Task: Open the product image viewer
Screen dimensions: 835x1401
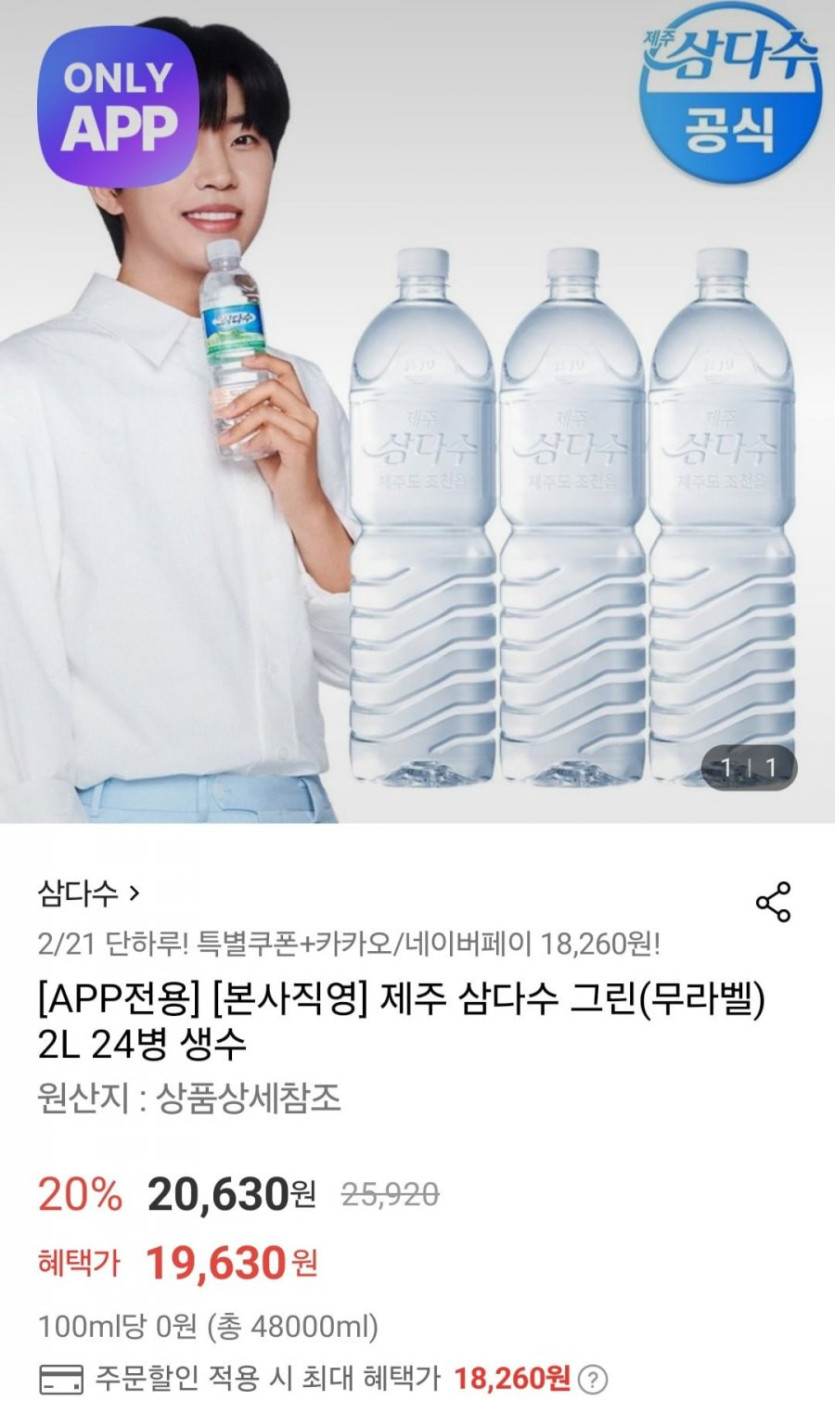Action: 417,411
